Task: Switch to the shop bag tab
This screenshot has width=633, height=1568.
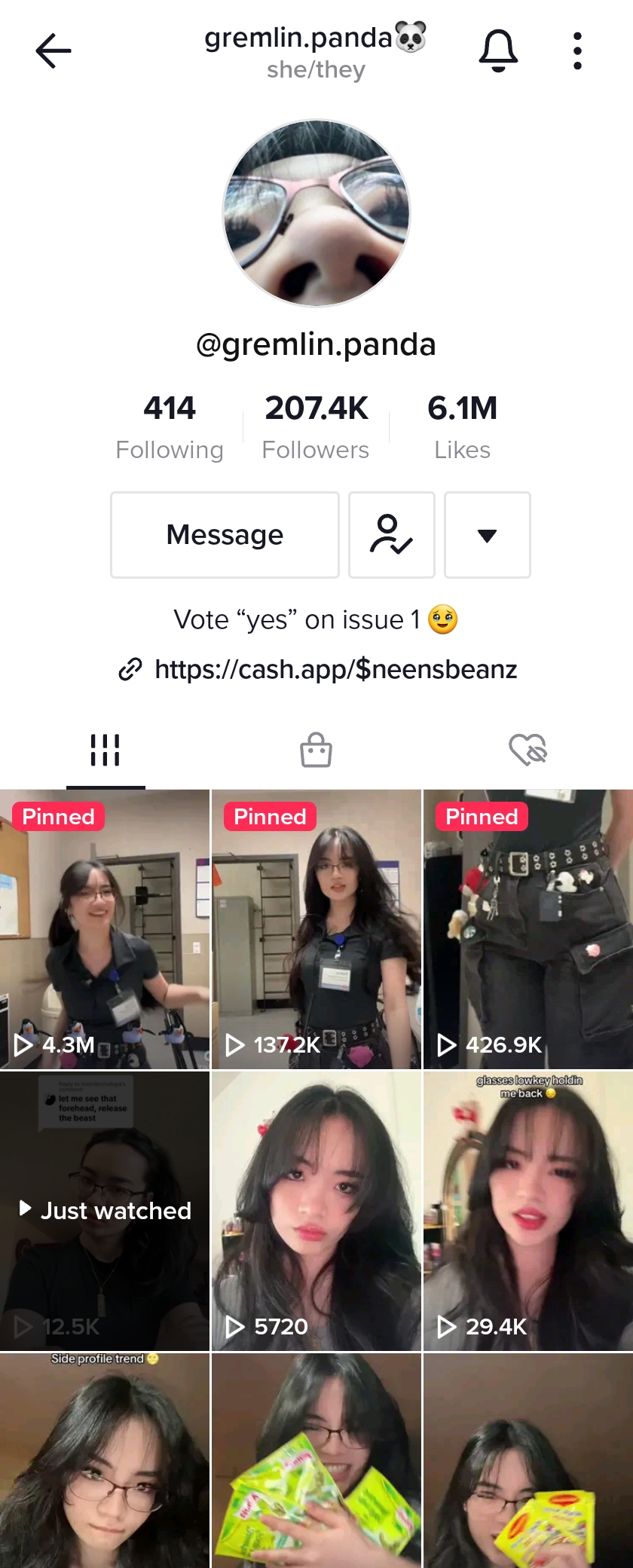Action: tap(316, 750)
